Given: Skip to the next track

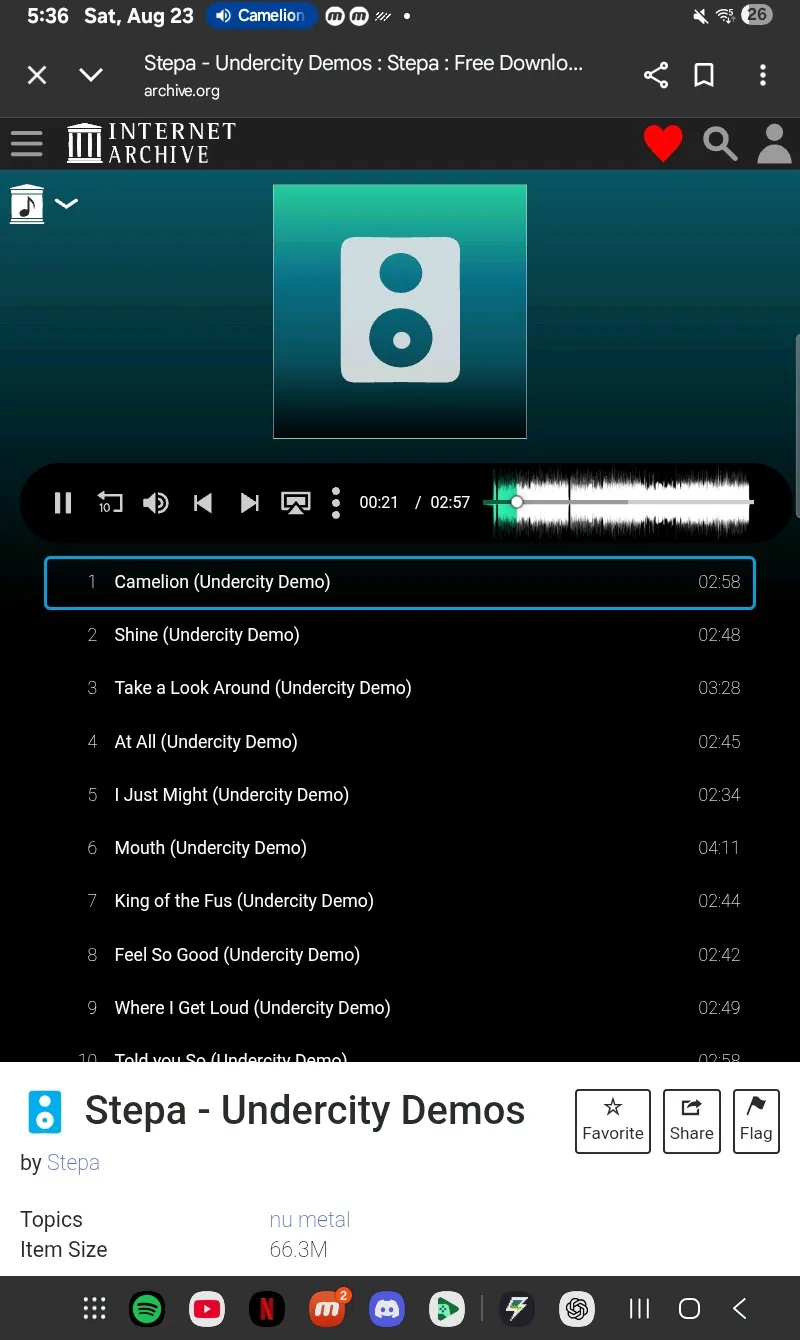Looking at the screenshot, I should coord(250,503).
